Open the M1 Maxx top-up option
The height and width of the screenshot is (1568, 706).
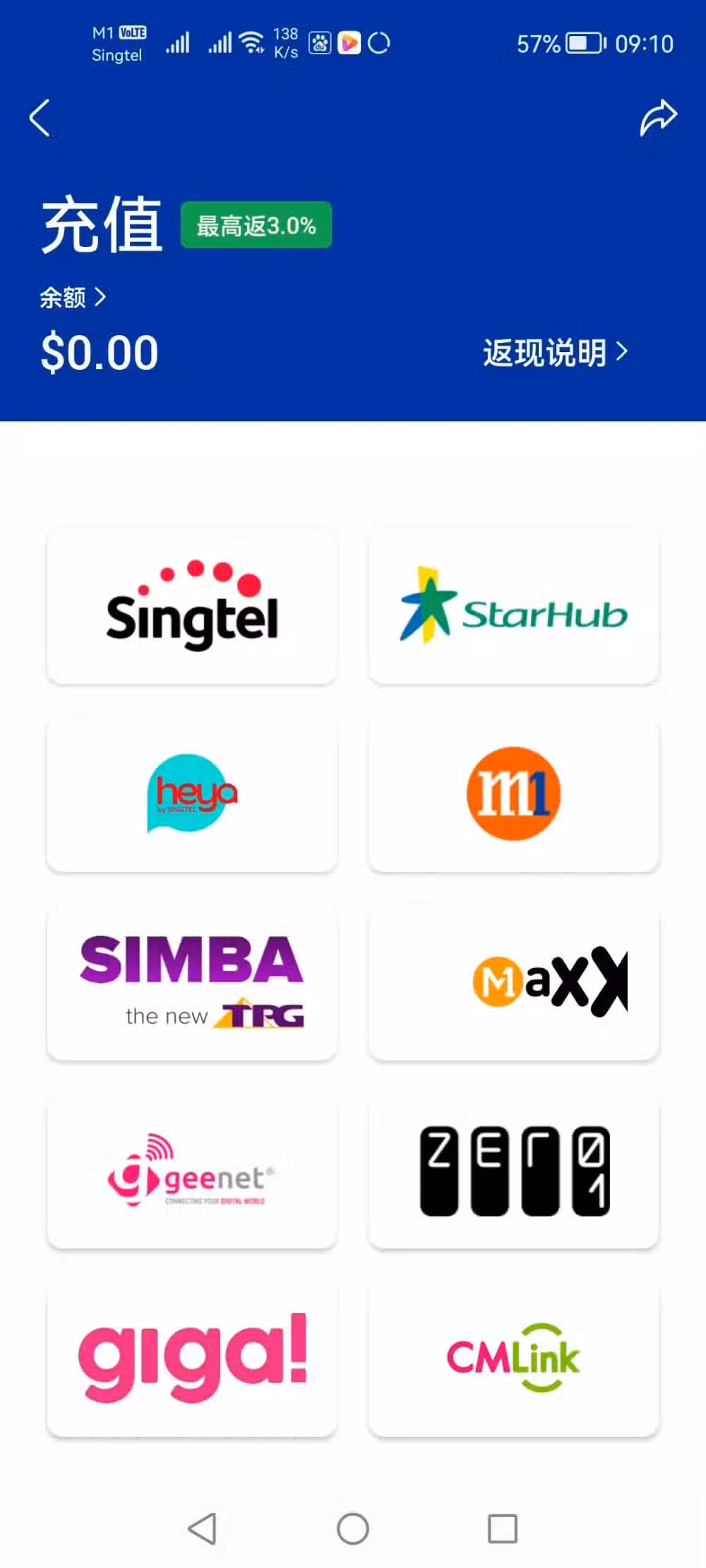[514, 982]
